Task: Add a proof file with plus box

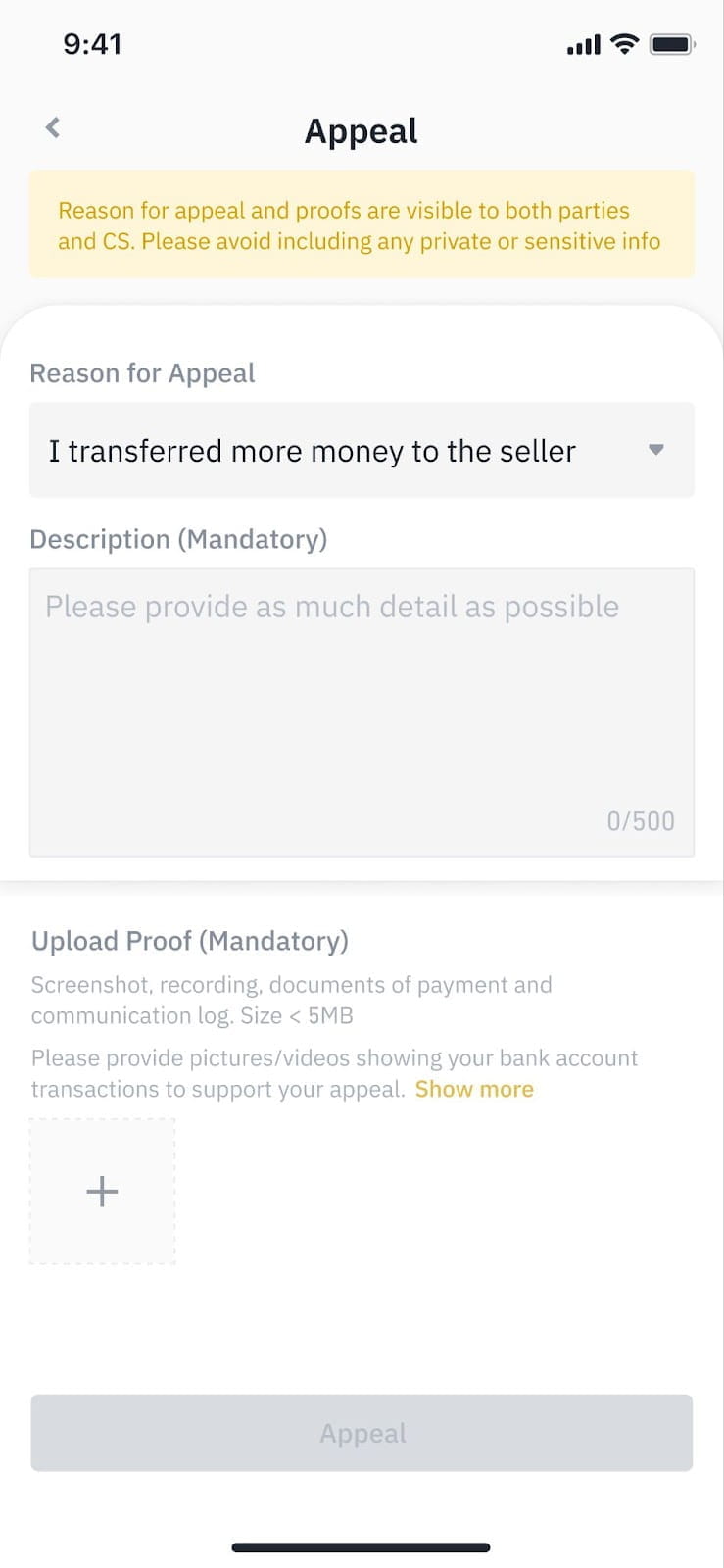Action: pos(102,1192)
